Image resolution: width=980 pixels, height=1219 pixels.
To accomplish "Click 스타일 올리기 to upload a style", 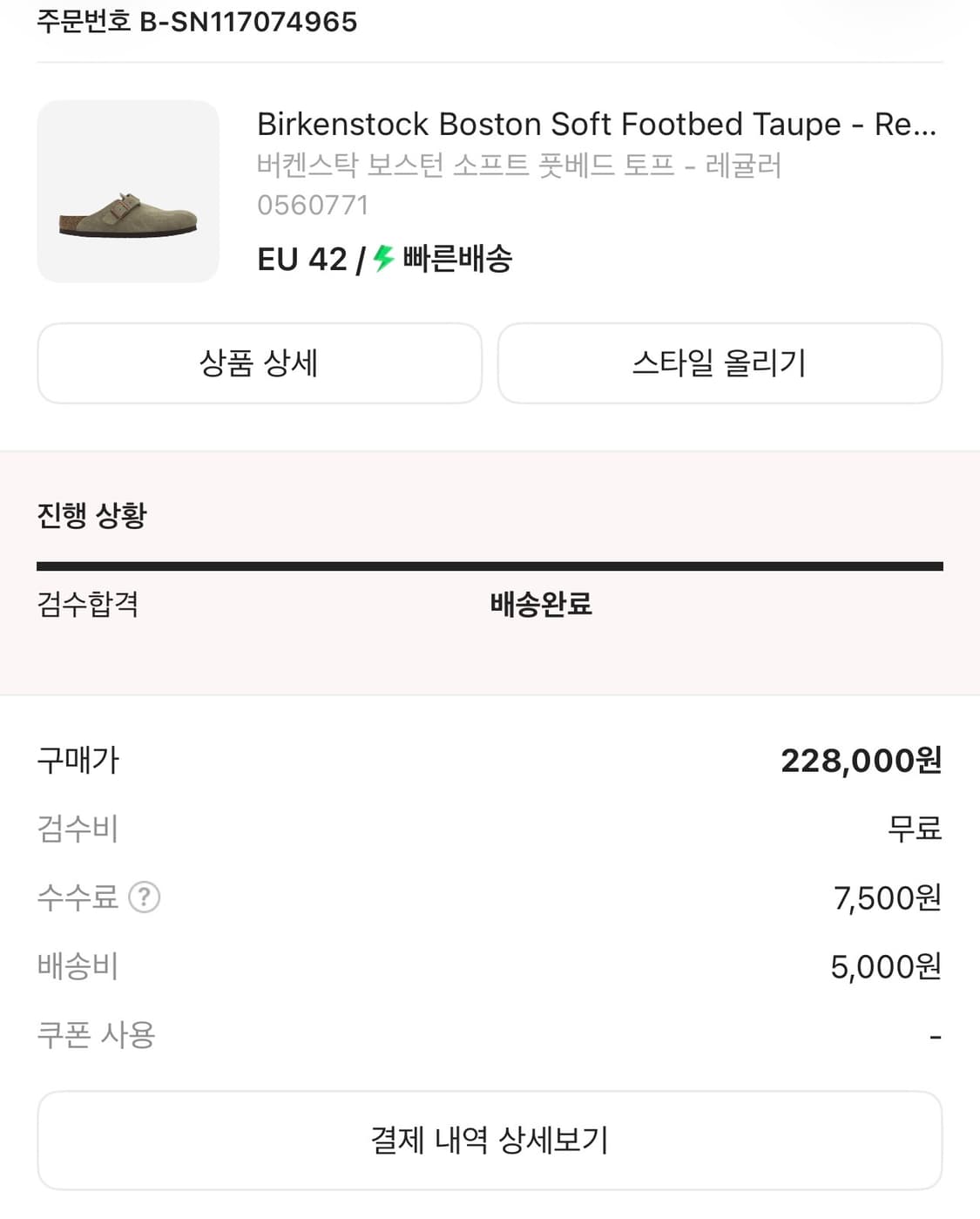I will (719, 363).
